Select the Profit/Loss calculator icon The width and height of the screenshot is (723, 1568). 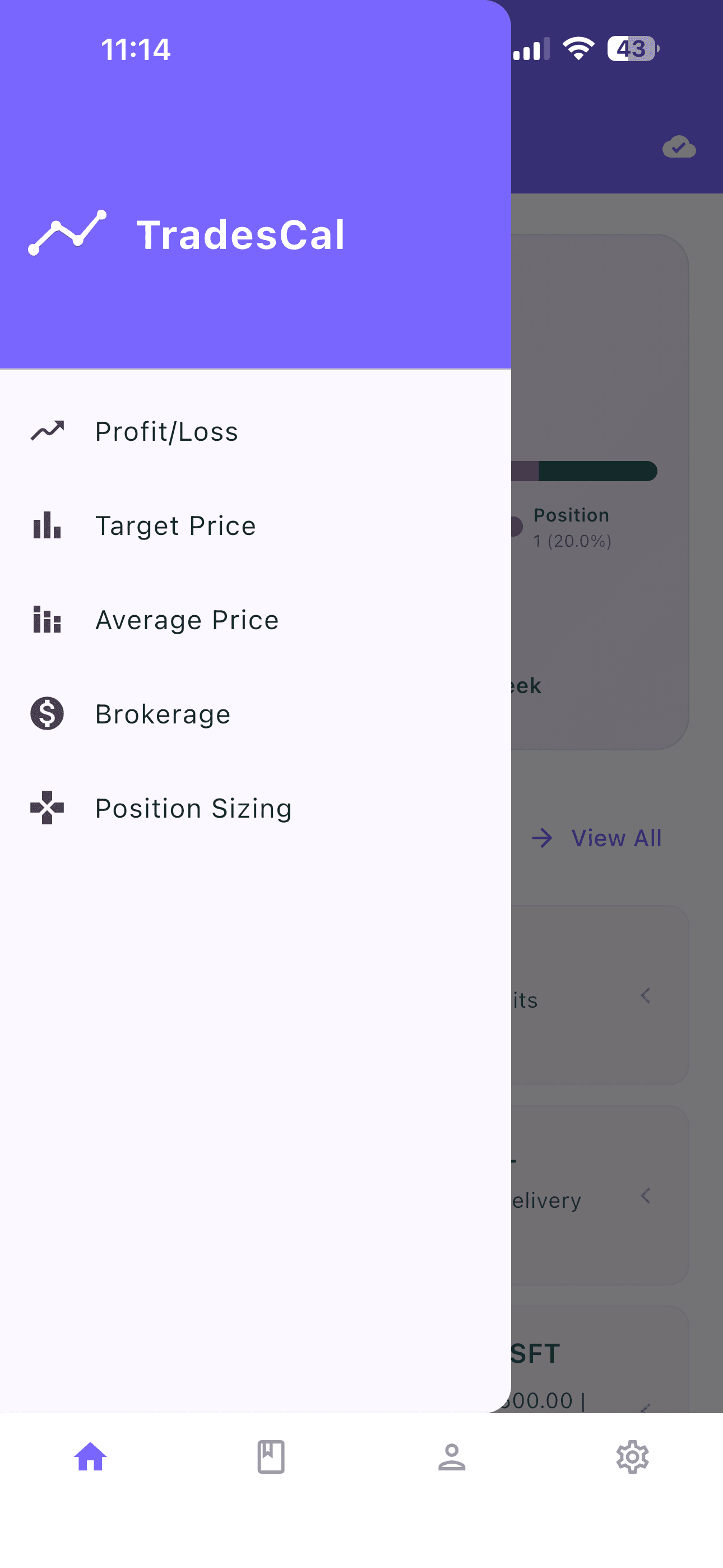tap(47, 430)
